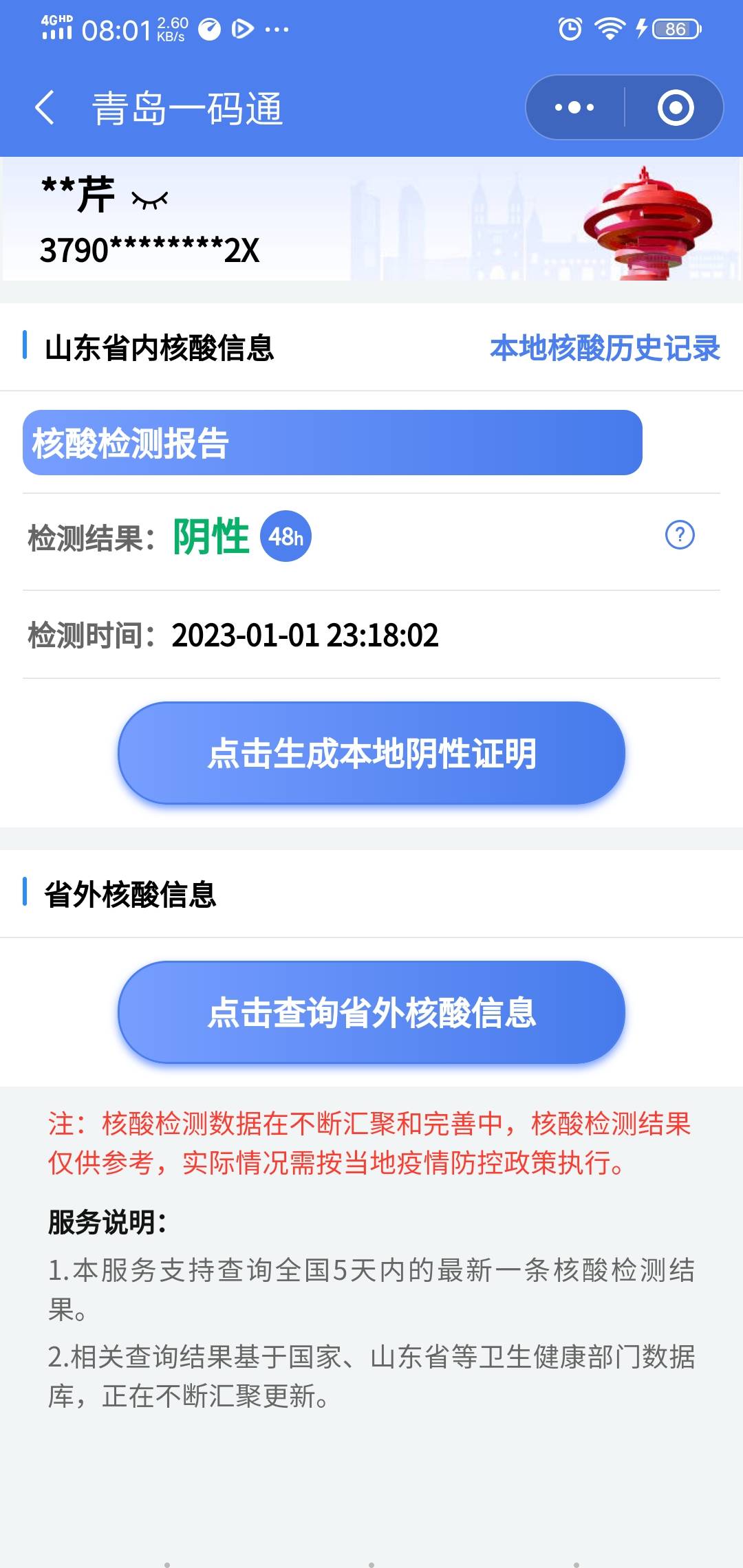Tap 点击查询省外核酸信息 button
Viewport: 743px width, 1568px height.
click(x=371, y=1010)
